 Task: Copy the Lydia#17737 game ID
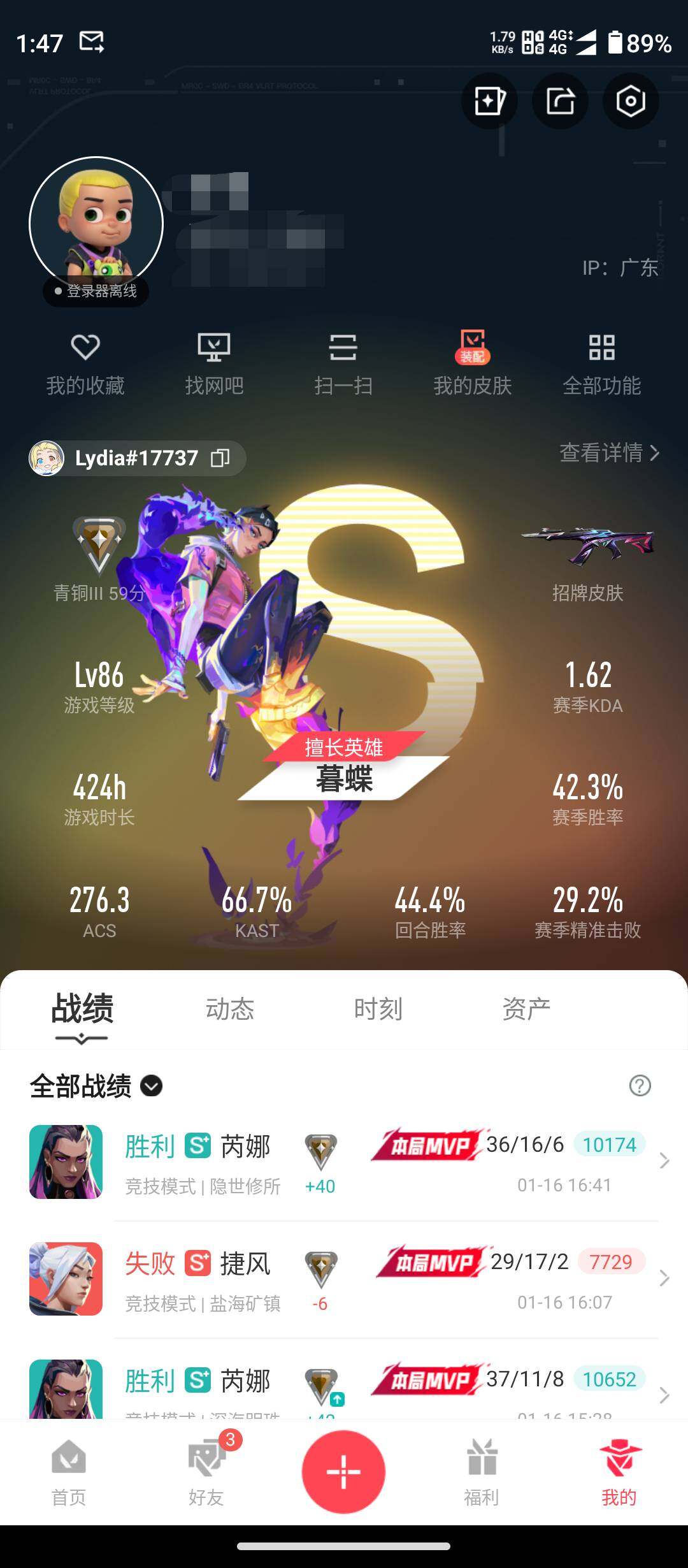(220, 458)
